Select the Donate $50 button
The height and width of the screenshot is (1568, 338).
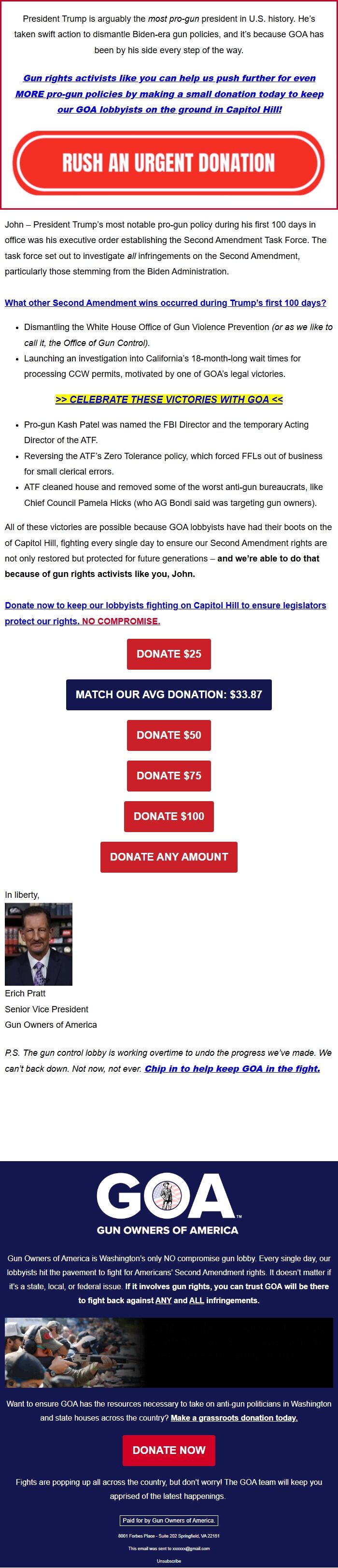[x=169, y=734]
